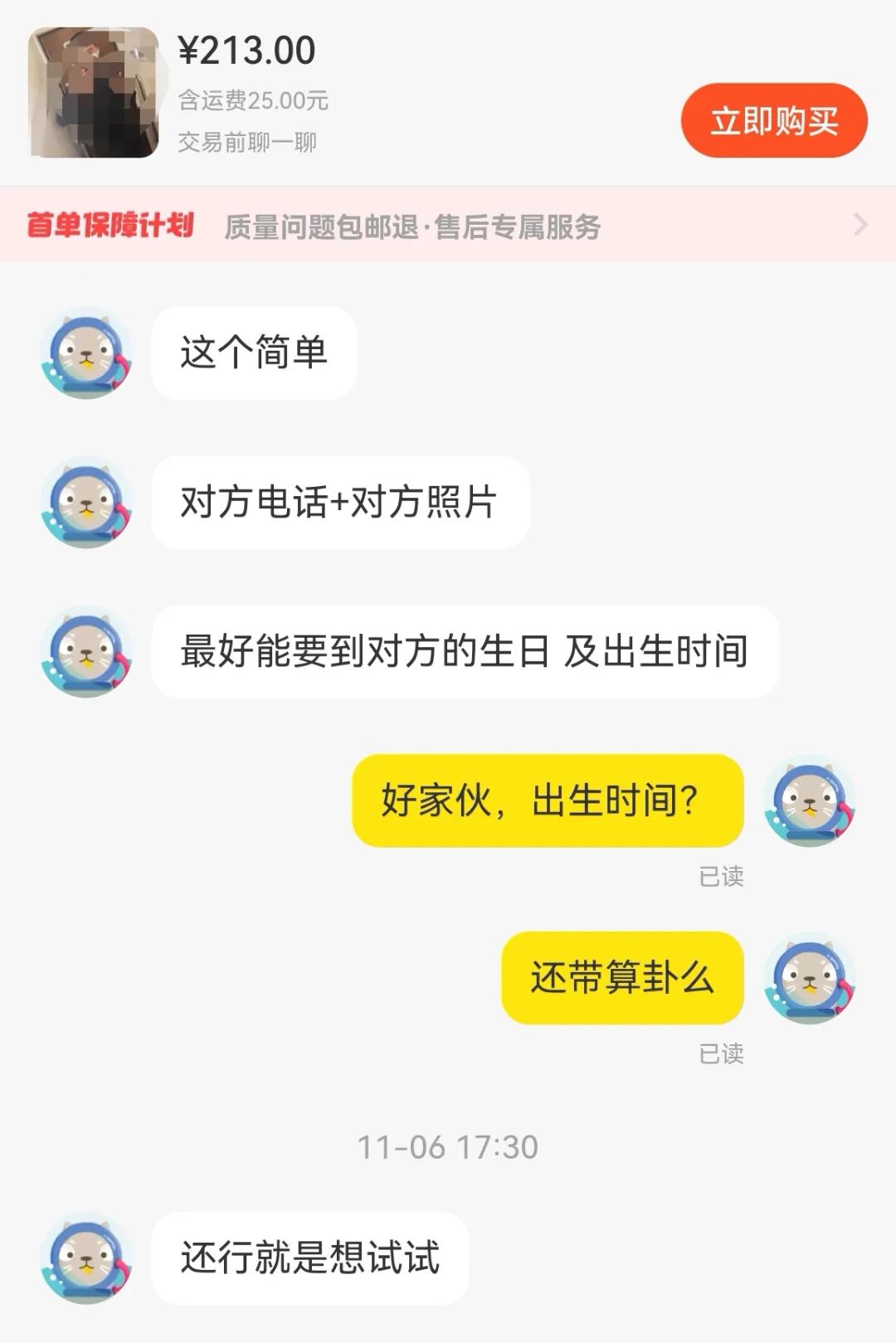This screenshot has height=1343, width=896.
Task: Open your avatar beside "好家伙，出生时间?"
Action: coord(809,801)
